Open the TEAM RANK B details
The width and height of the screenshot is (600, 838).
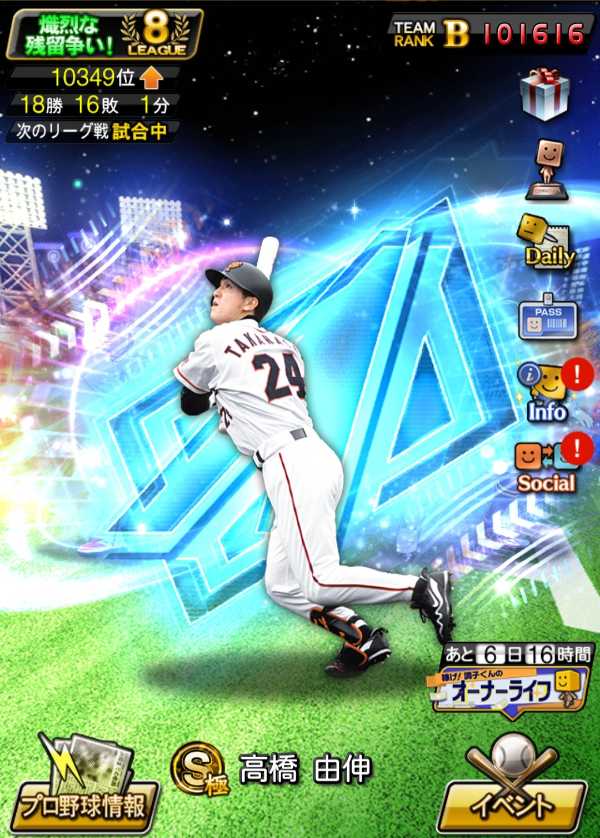click(x=488, y=34)
